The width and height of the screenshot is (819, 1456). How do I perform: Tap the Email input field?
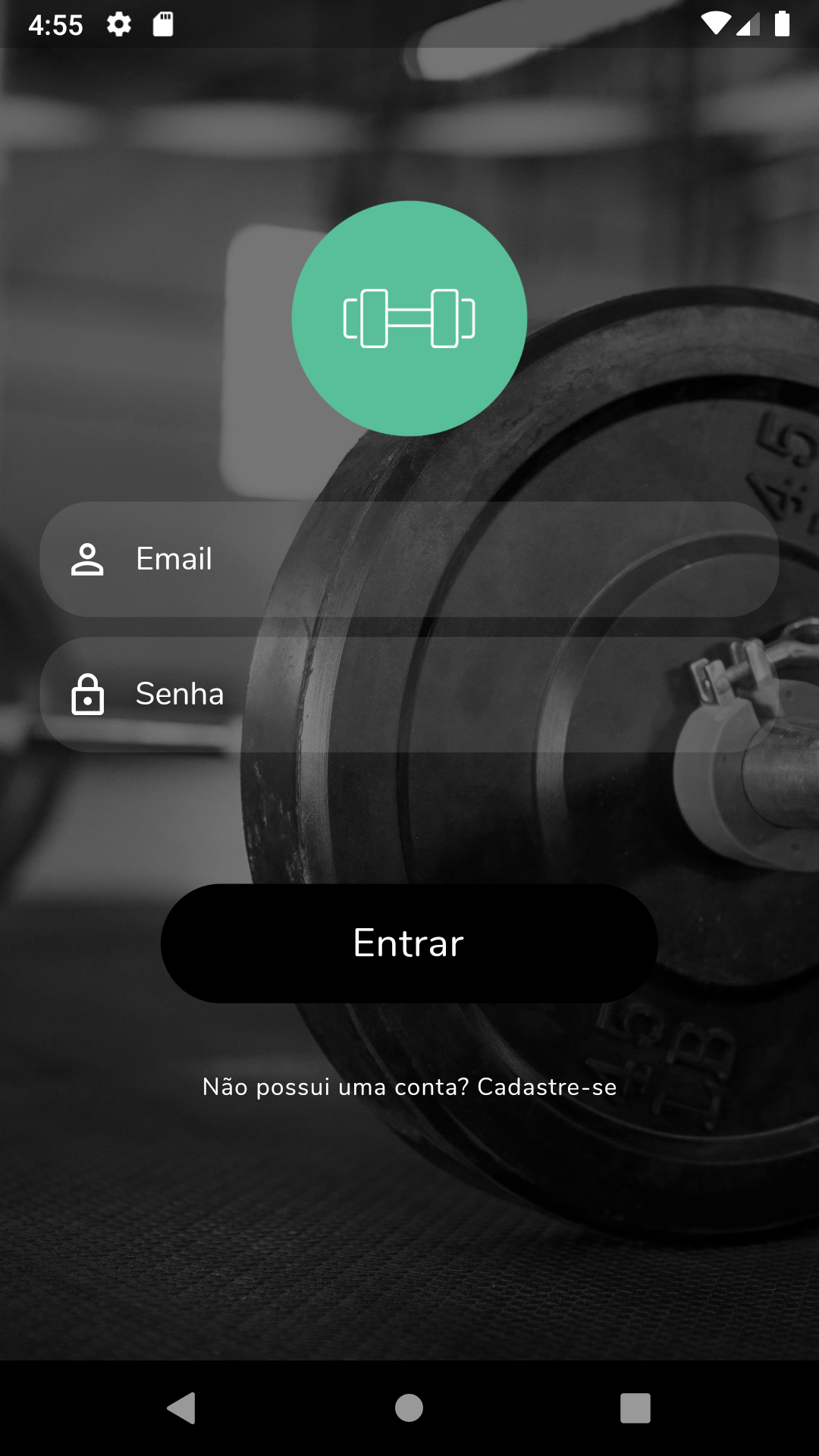point(409,559)
